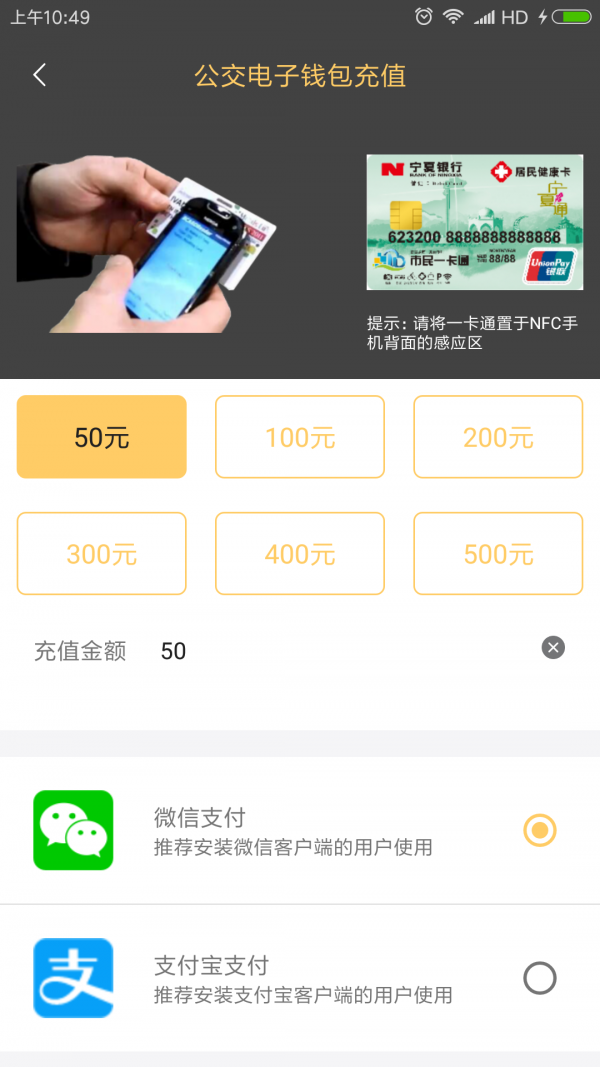Viewport: 600px width, 1067px height.
Task: Choose the 100元 recharge amount
Action: pyautogui.click(x=300, y=437)
